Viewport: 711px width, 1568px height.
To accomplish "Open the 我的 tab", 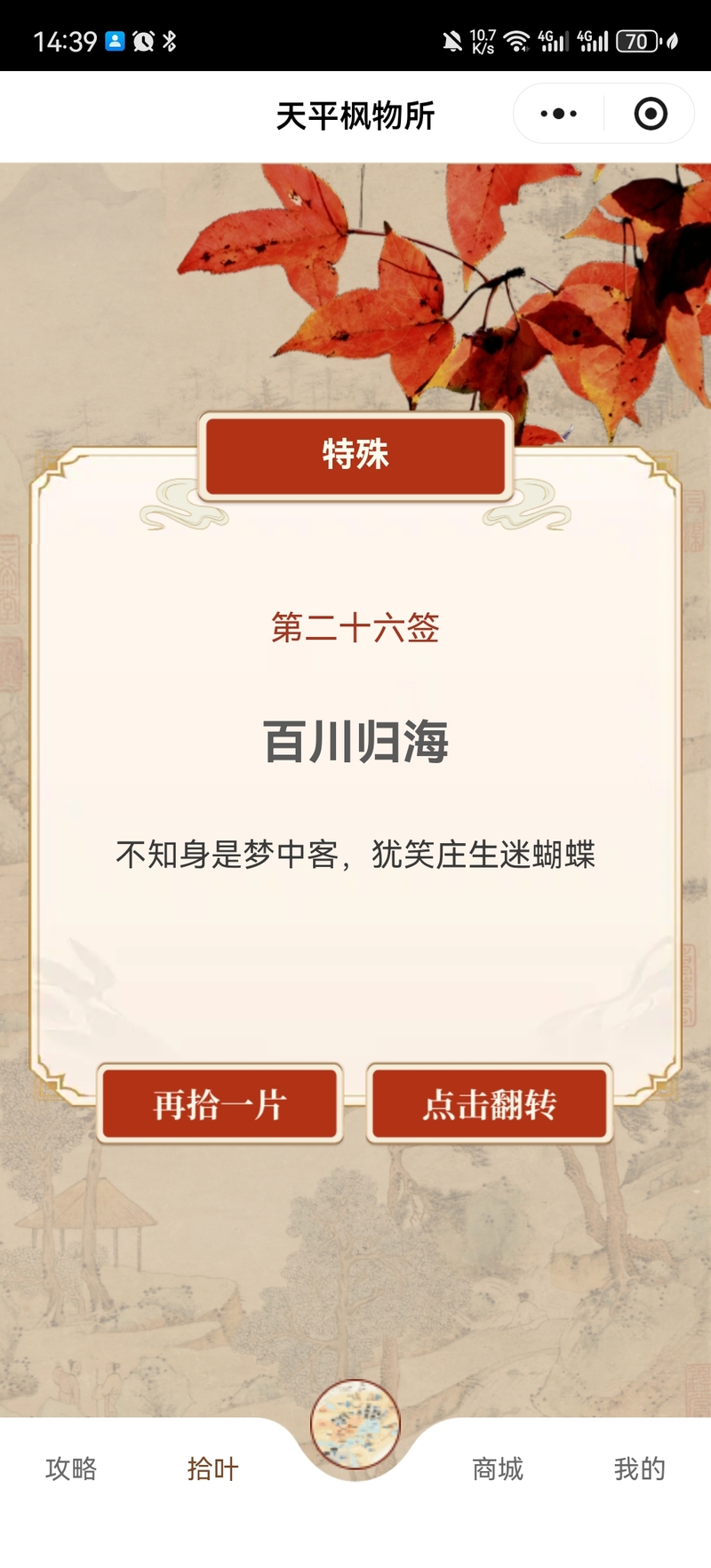I will coord(640,1469).
